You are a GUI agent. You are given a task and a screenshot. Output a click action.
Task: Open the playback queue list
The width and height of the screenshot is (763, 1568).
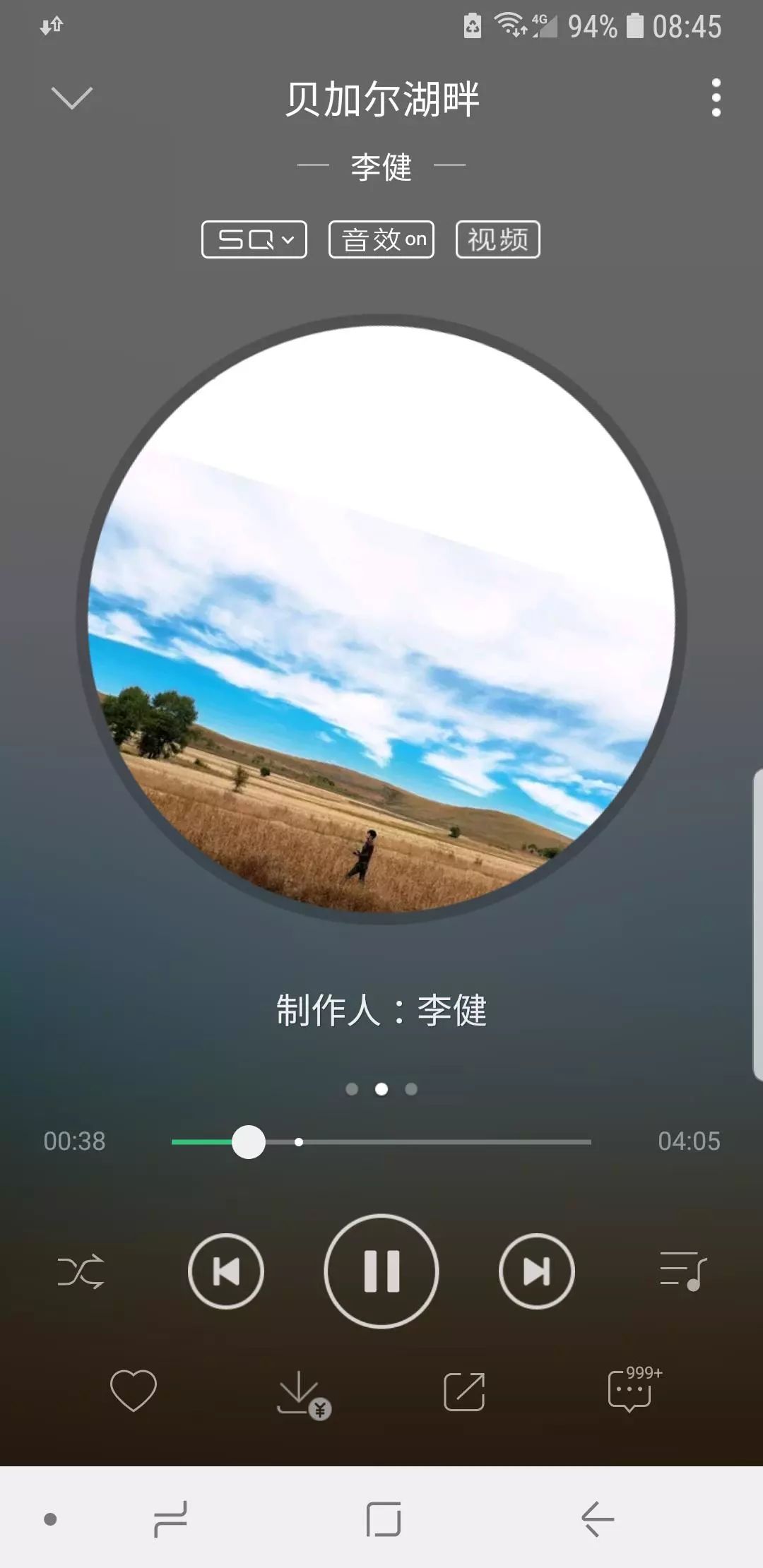(680, 1270)
